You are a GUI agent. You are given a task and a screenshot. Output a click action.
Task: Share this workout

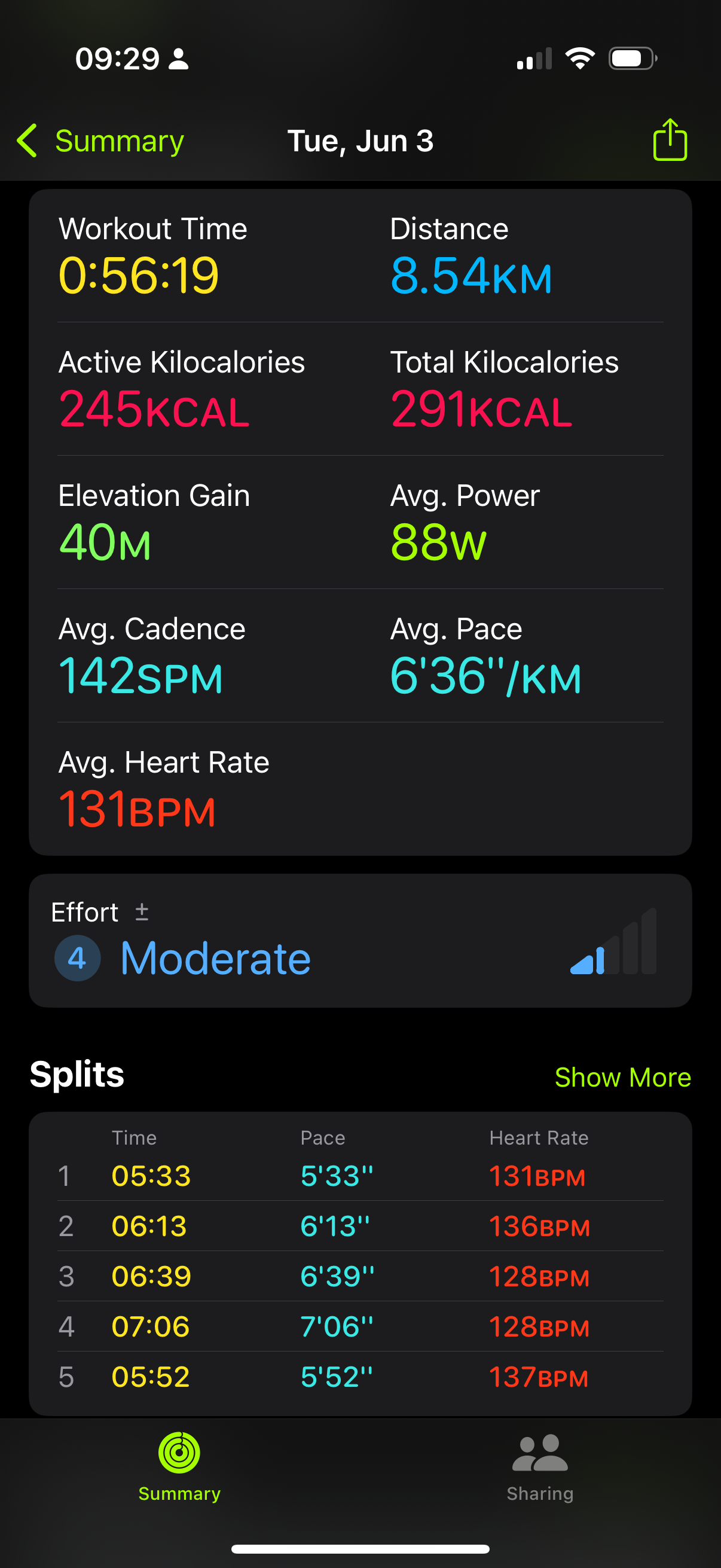(670, 140)
